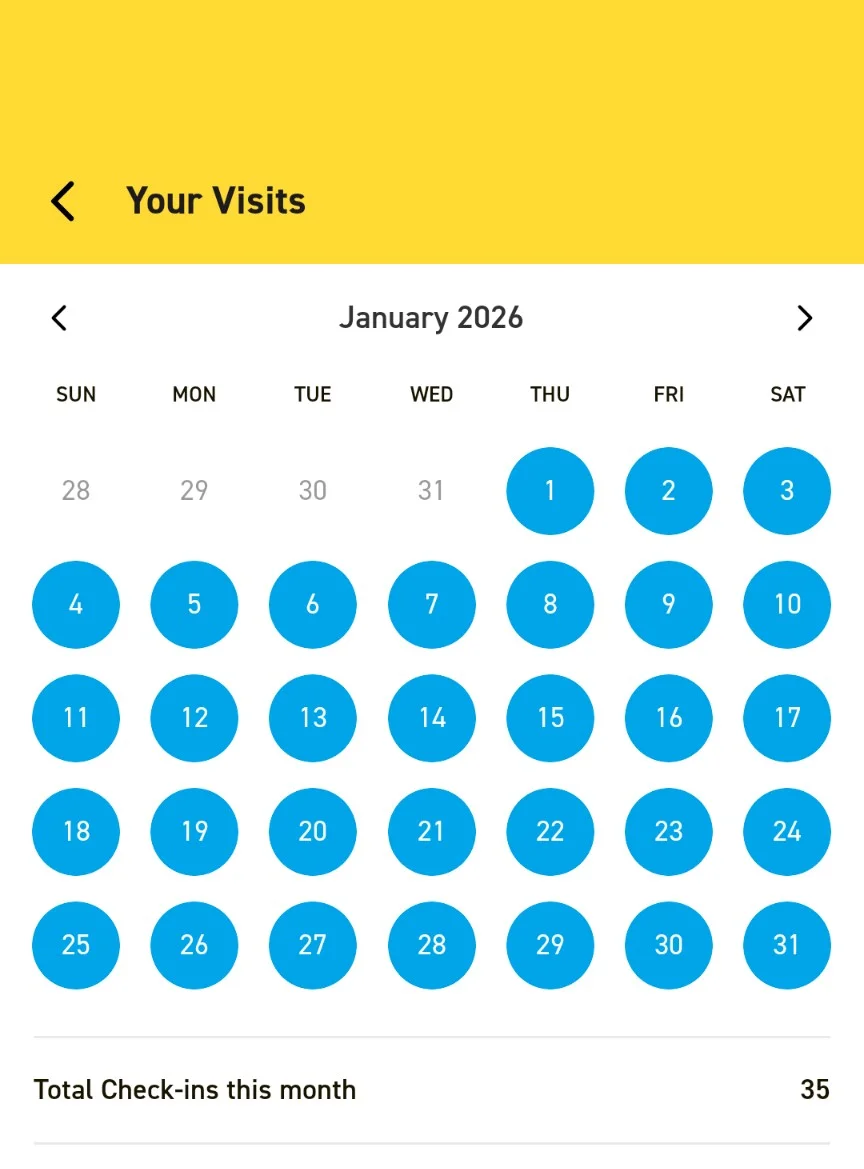Tap the blue circle on January 10
Screen dimensions: 864x1169
point(787,604)
